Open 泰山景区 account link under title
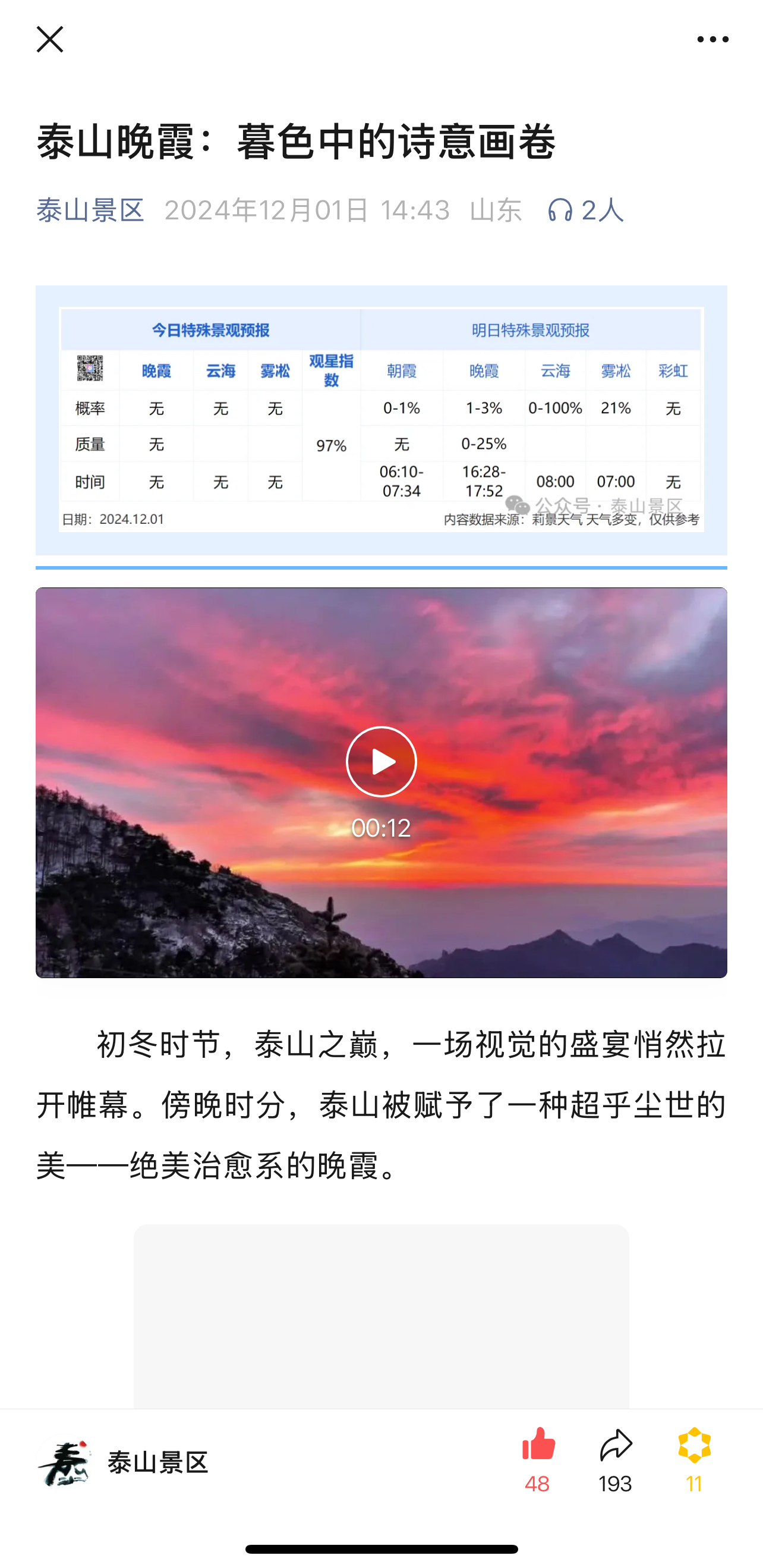 [90, 210]
